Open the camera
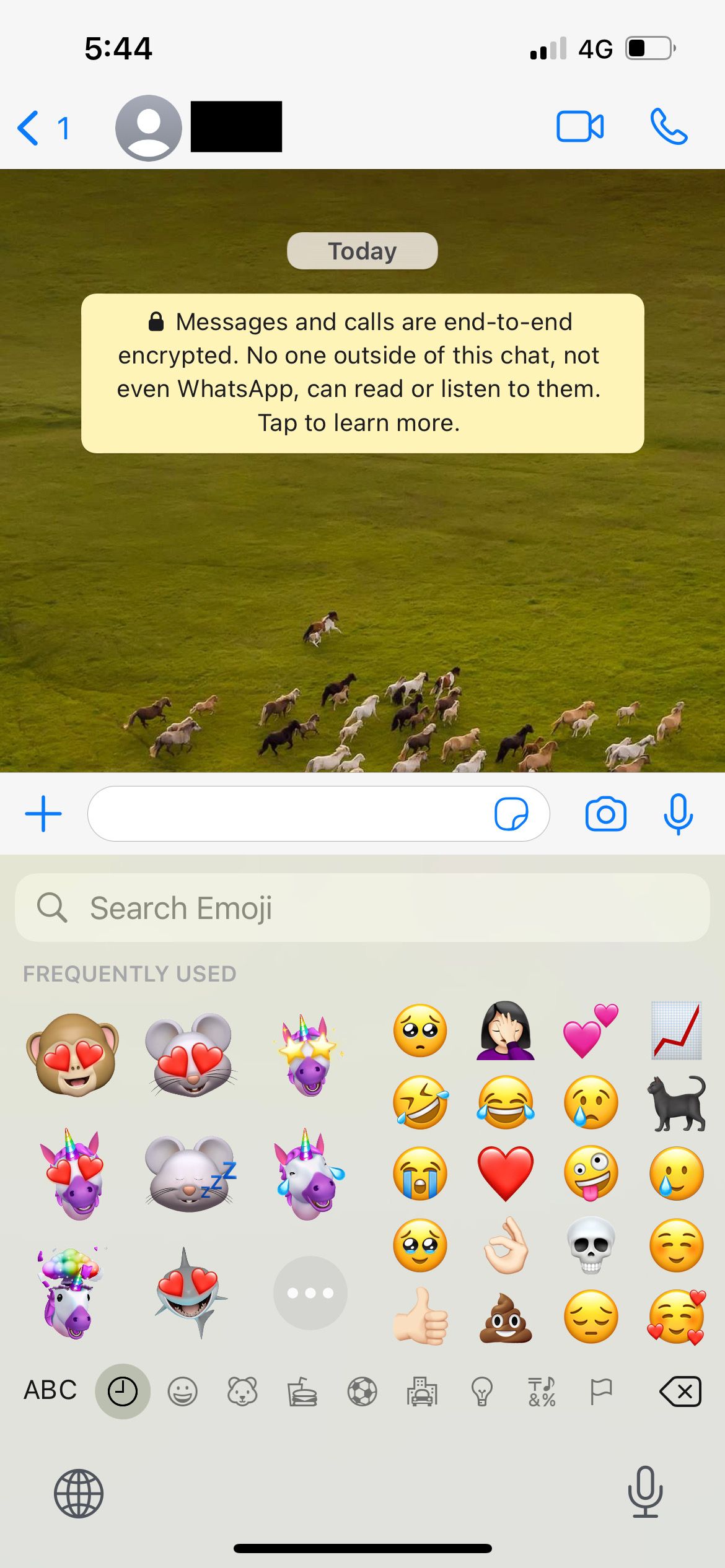The height and width of the screenshot is (1568, 725). tap(605, 813)
